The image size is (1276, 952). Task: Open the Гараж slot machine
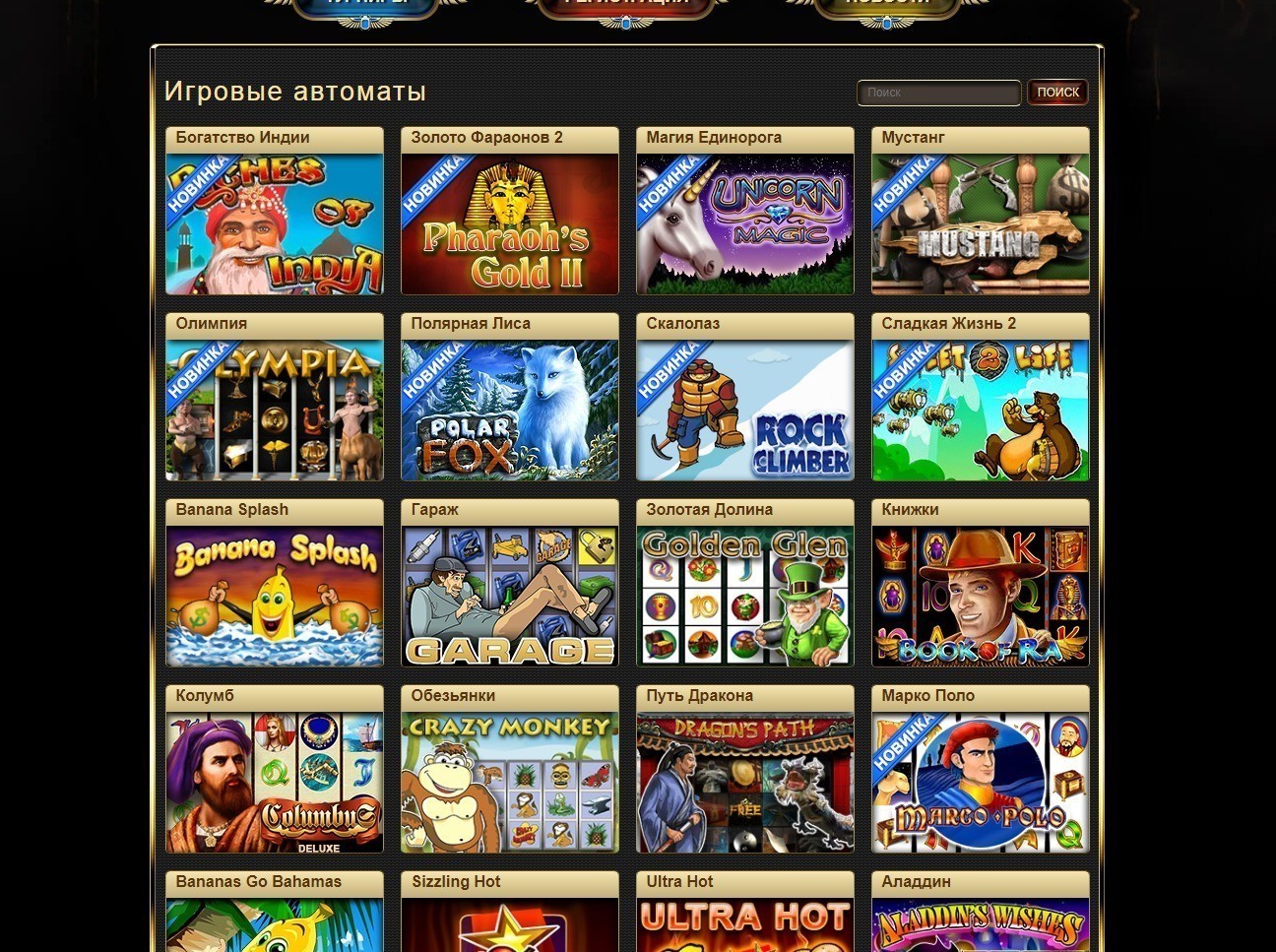pos(510,597)
